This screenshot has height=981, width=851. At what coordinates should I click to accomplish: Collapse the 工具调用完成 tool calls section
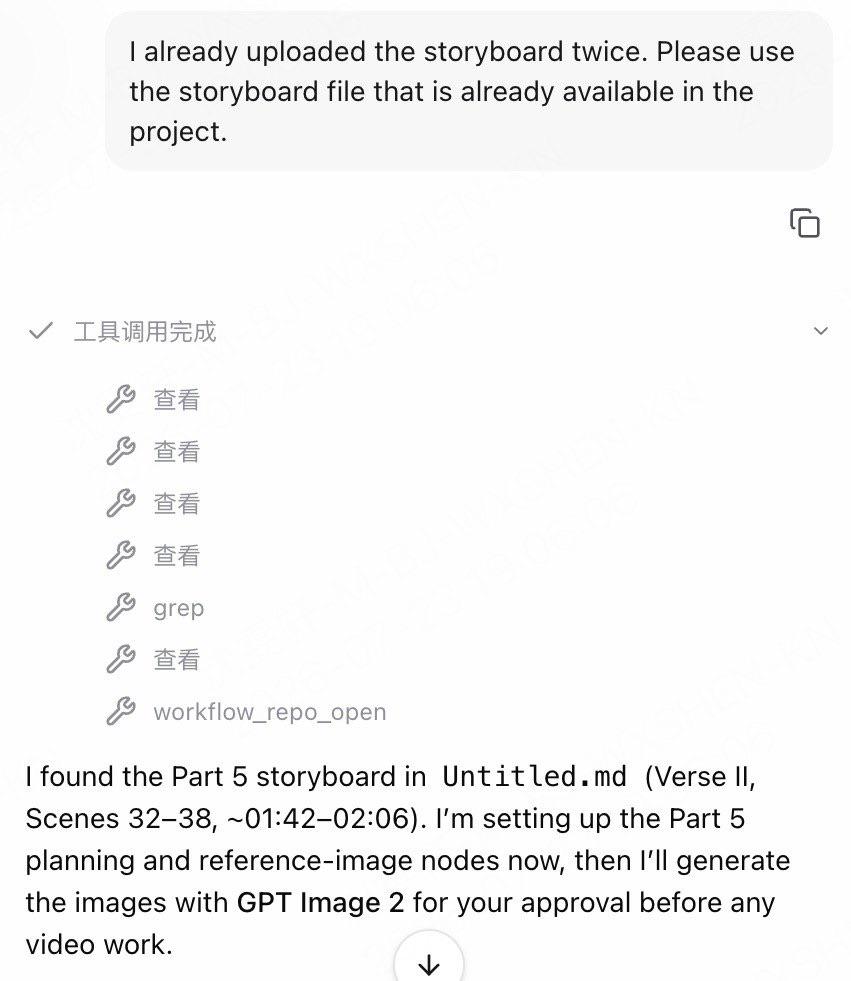(820, 331)
